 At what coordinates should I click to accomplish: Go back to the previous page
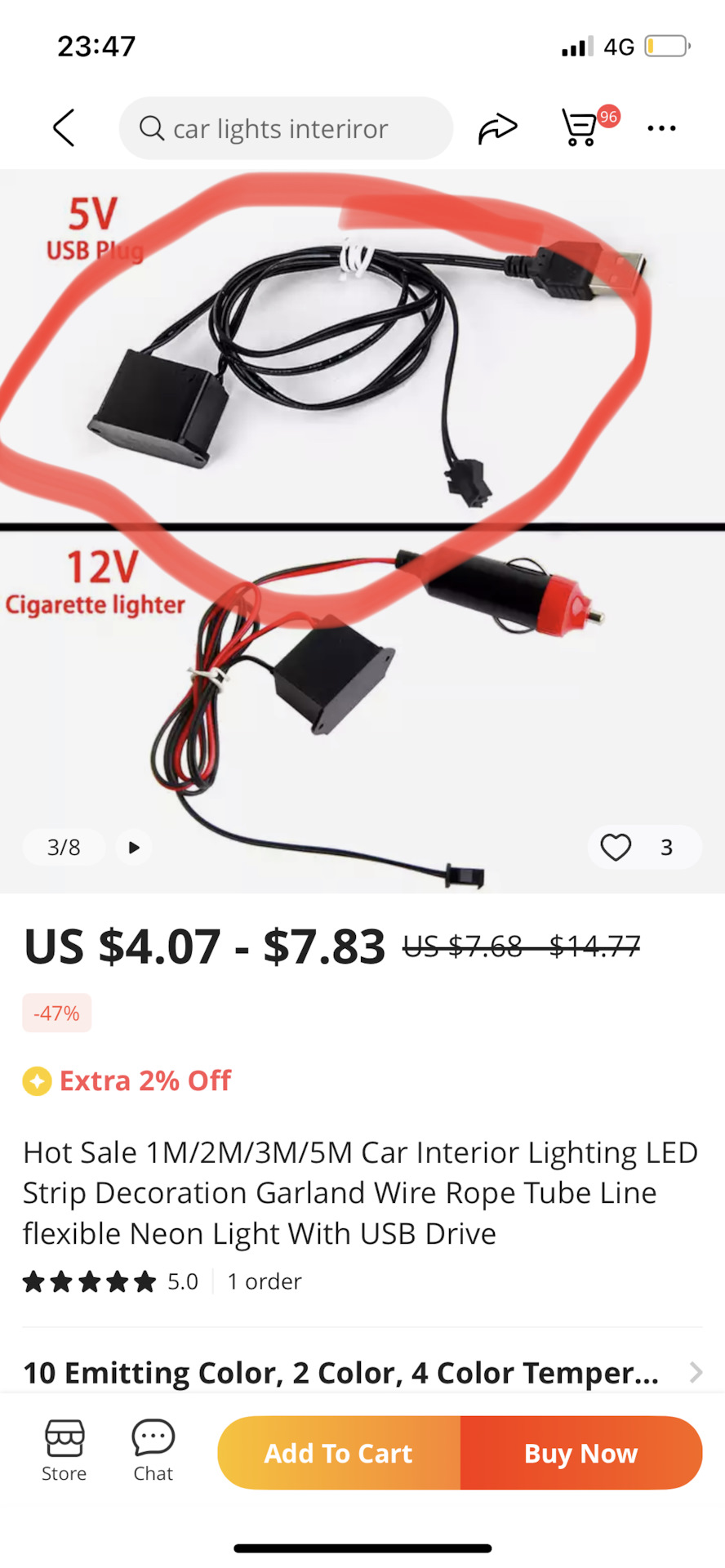click(64, 128)
